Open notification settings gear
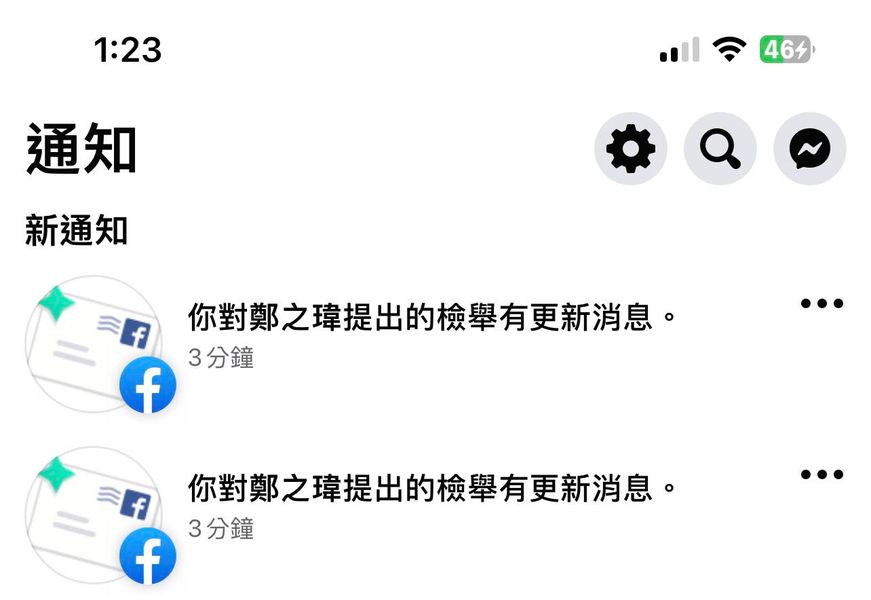Viewport: 871px width, 600px height. coord(631,150)
